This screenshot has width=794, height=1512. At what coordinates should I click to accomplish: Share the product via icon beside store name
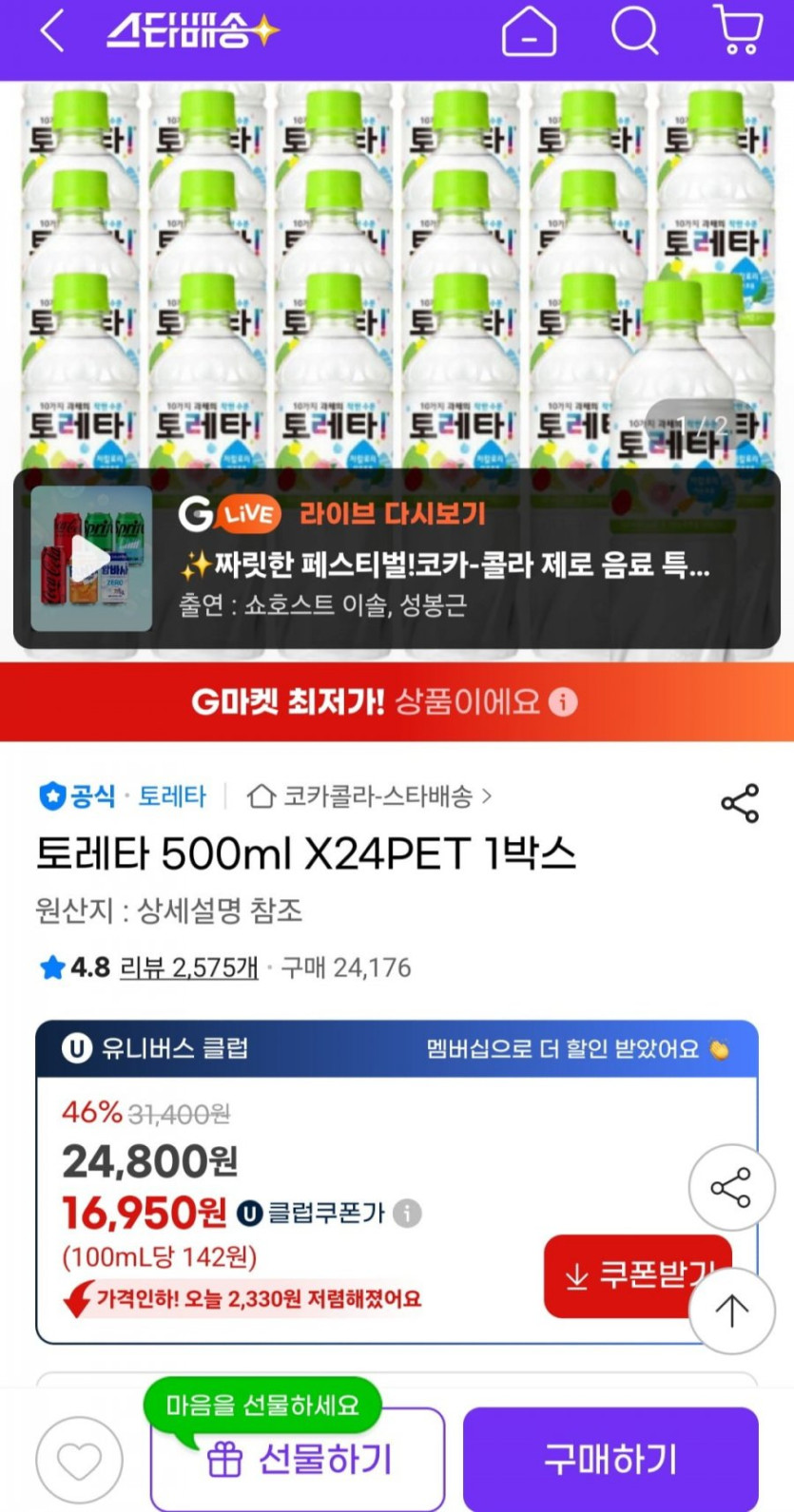point(740,803)
